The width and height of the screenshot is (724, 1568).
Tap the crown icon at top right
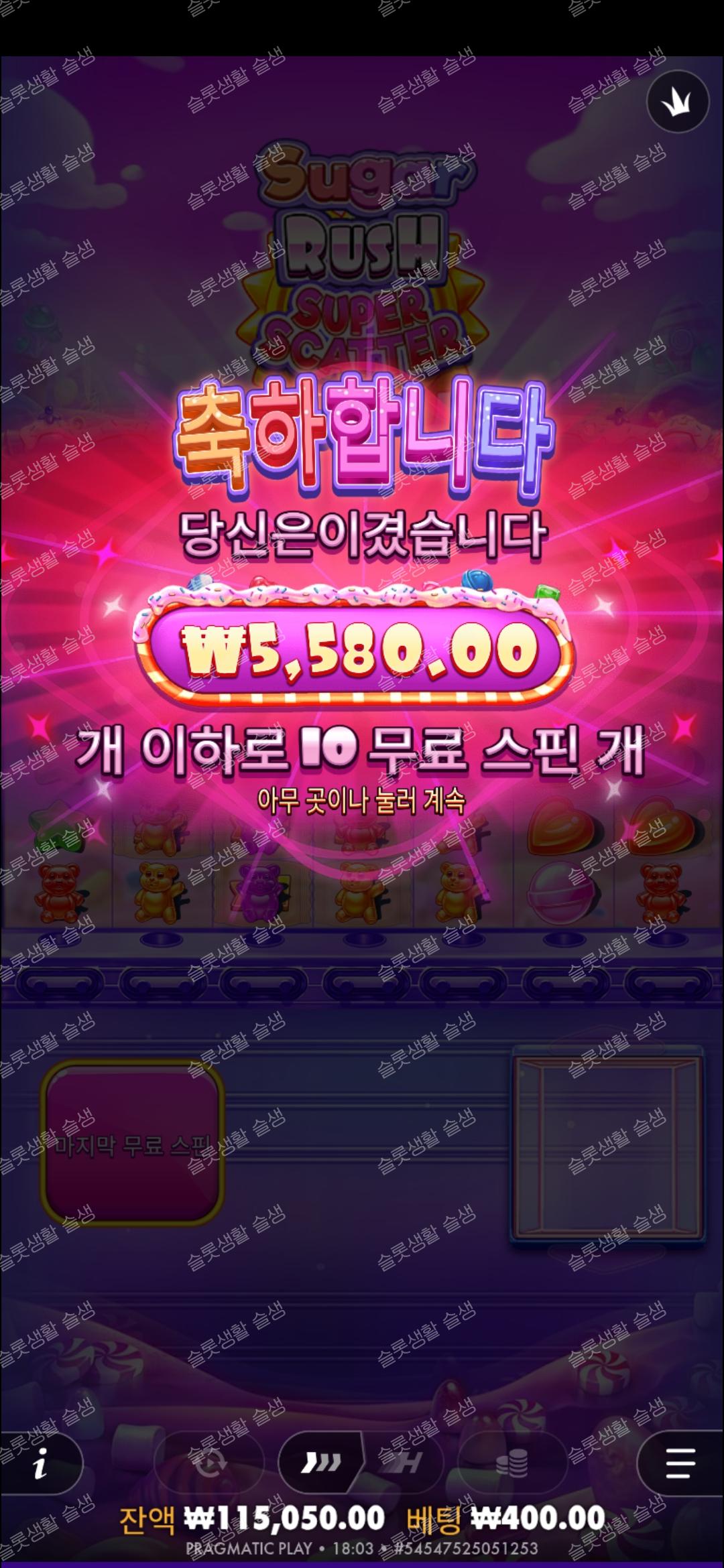pos(677,103)
